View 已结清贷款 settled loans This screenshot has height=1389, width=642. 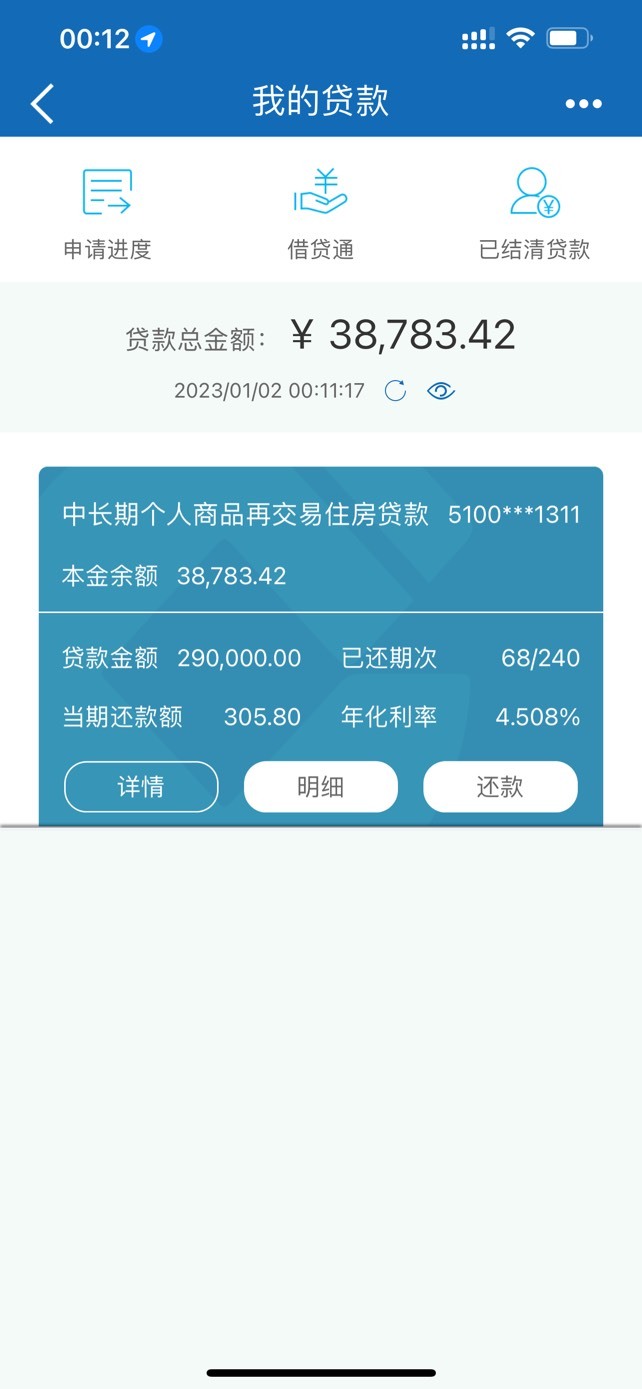[x=535, y=214]
